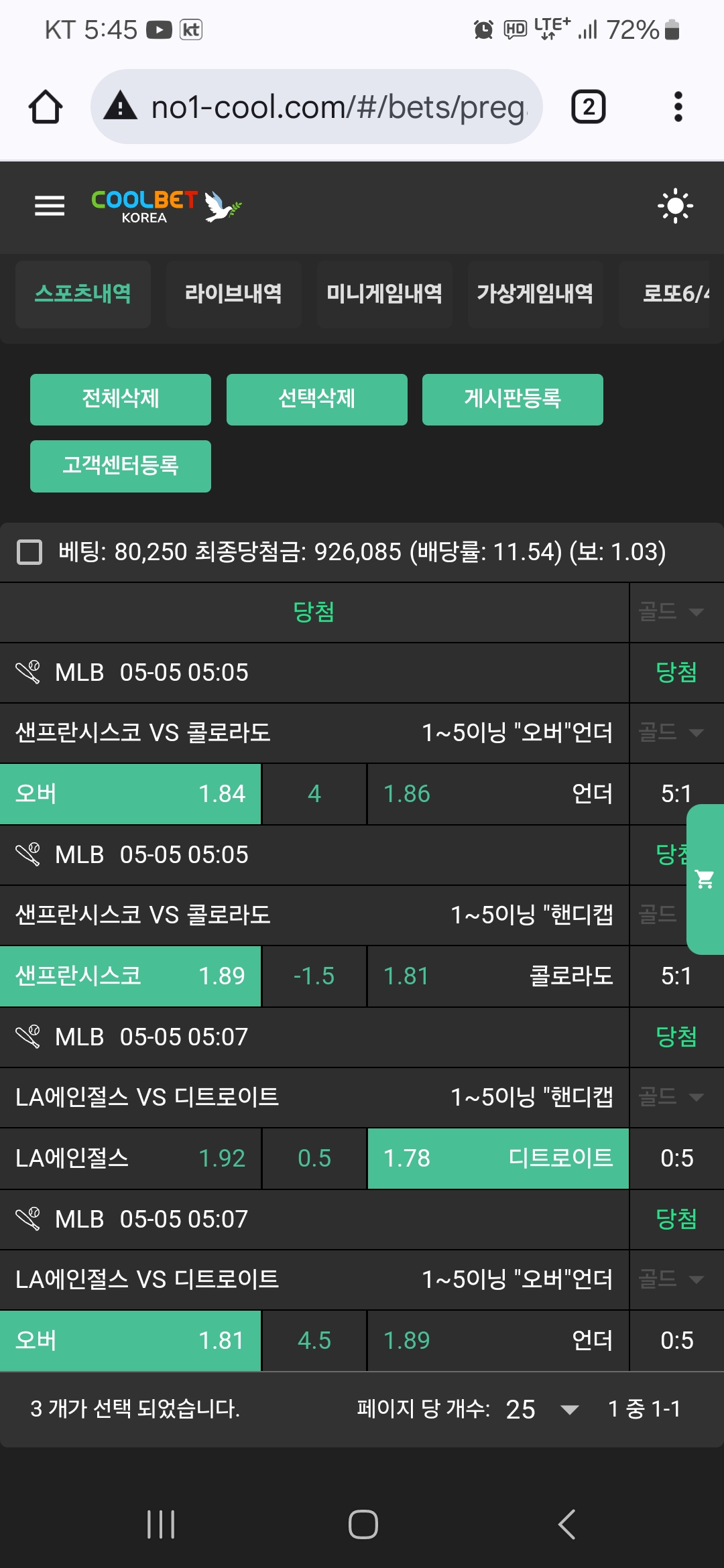The image size is (724, 1568).
Task: Select the 스포츠내역 tab
Action: point(83,294)
